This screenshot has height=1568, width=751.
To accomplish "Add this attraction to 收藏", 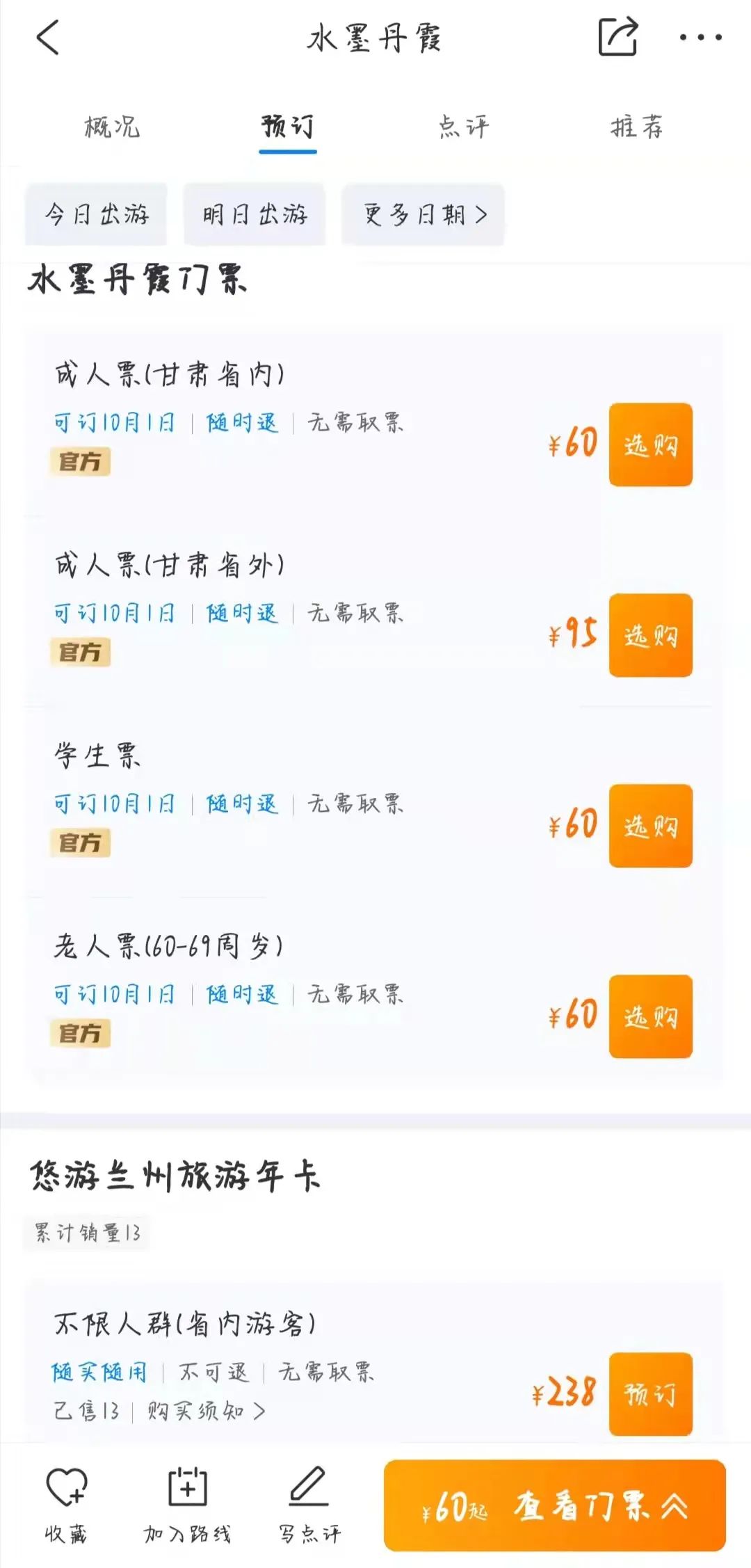I will (x=66, y=1504).
